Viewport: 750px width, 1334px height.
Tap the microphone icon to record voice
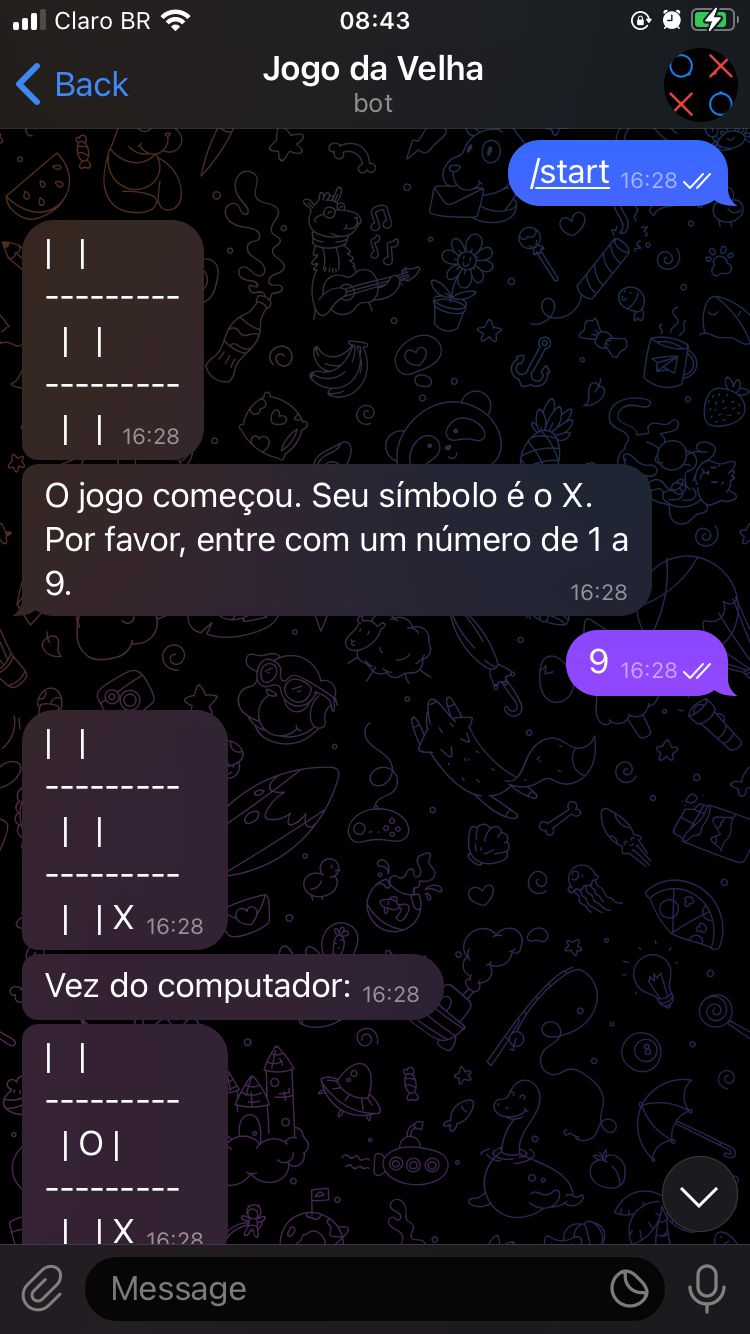pos(709,1289)
